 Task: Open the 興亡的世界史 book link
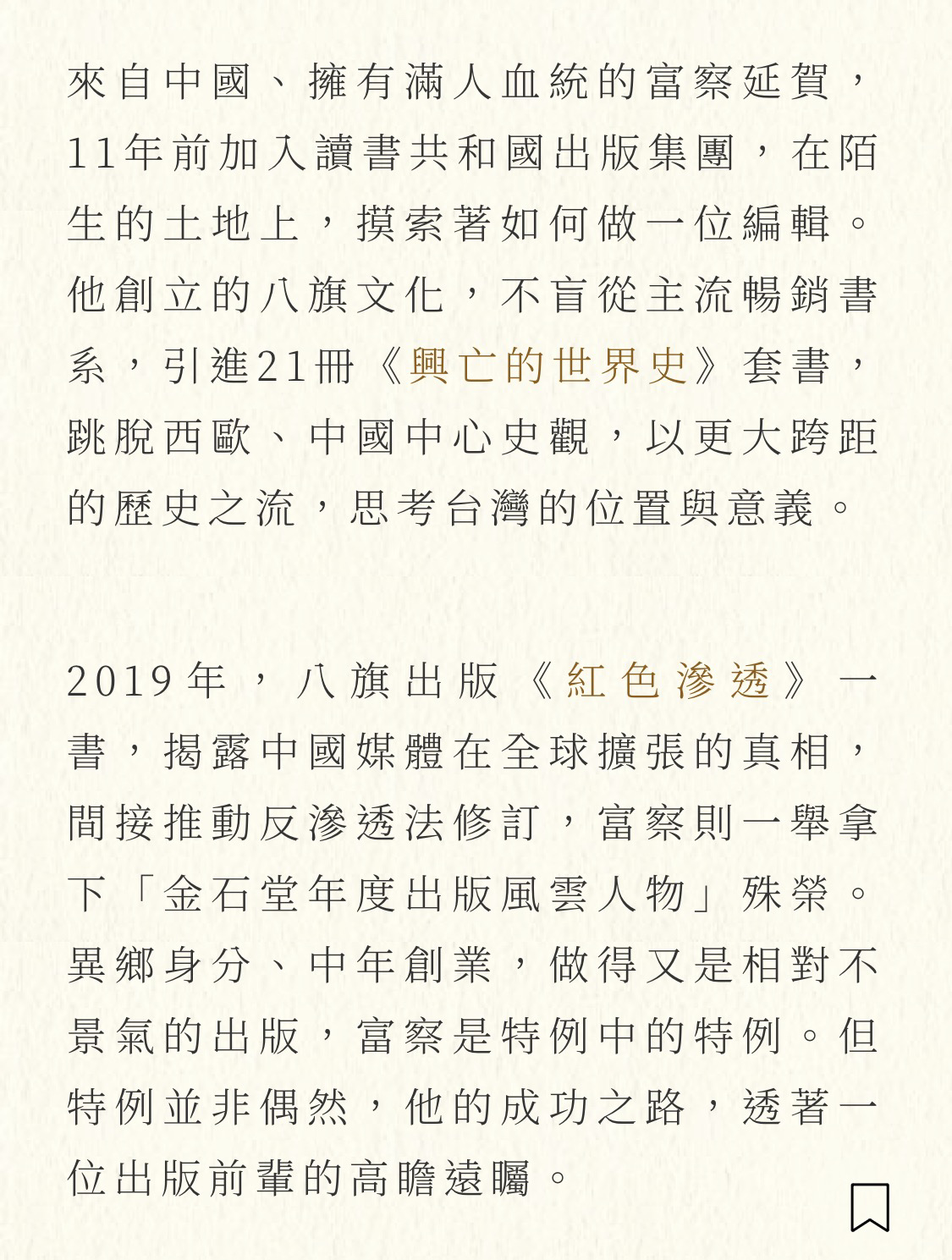[549, 366]
